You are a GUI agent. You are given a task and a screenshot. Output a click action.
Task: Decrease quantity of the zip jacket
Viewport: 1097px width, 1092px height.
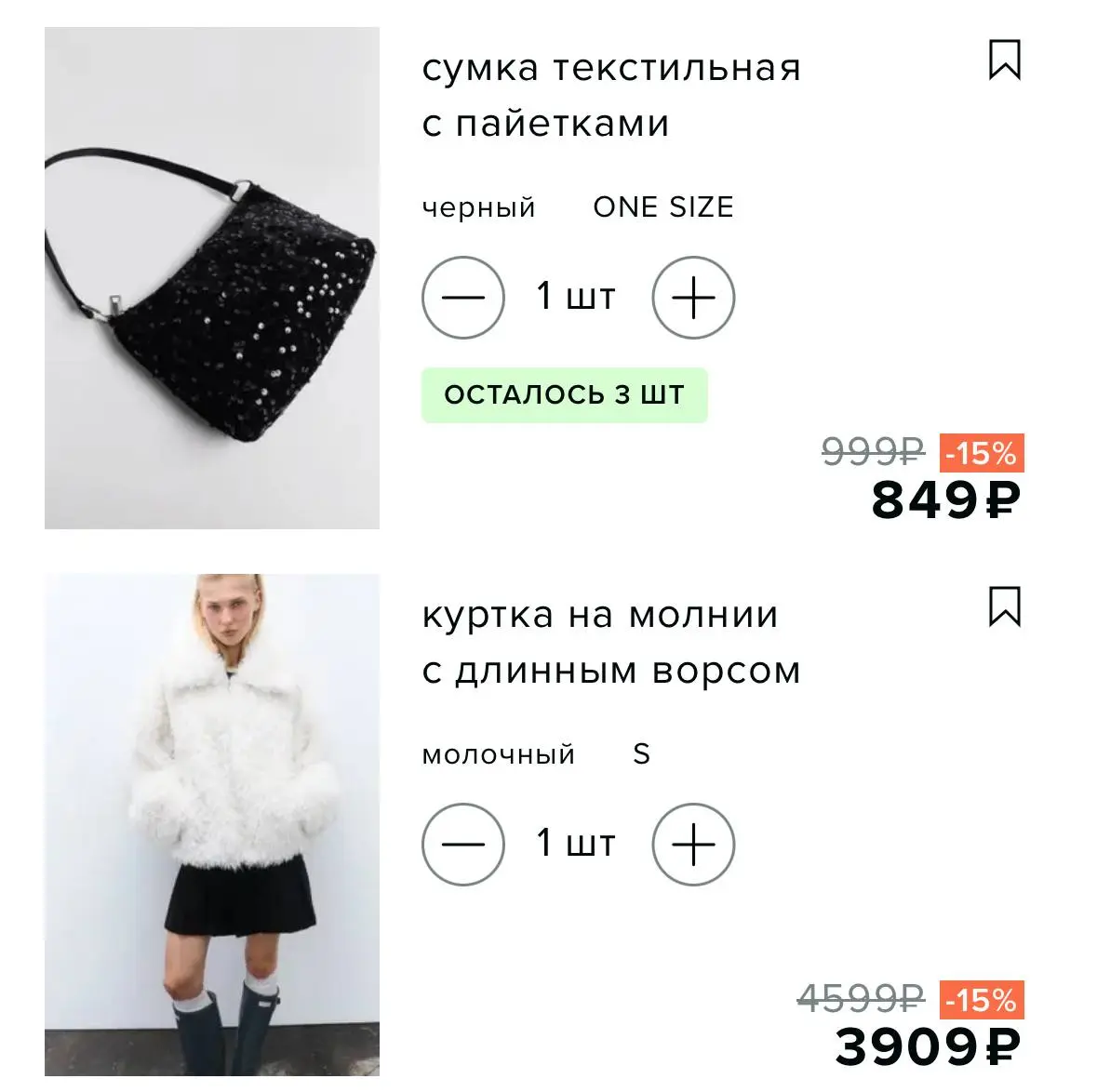tap(463, 845)
